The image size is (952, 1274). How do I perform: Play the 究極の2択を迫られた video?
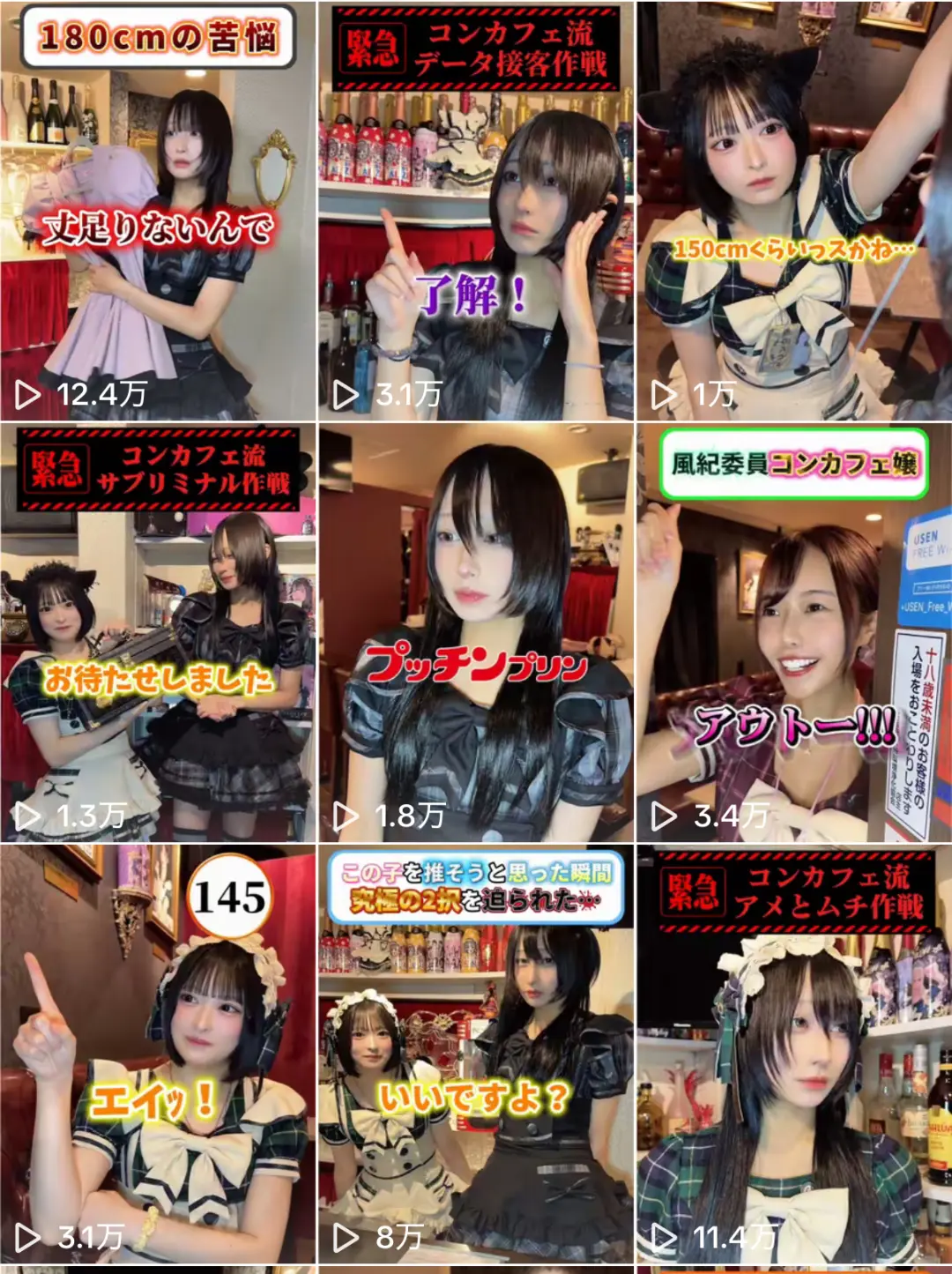[x=475, y=1054]
